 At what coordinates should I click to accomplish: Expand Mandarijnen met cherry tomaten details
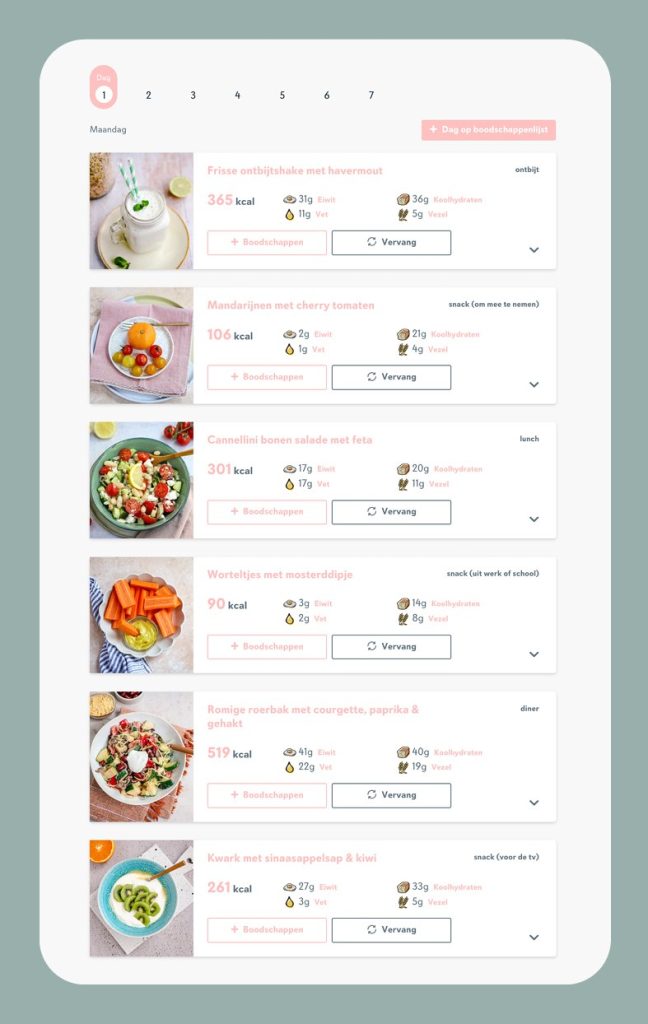pyautogui.click(x=534, y=384)
